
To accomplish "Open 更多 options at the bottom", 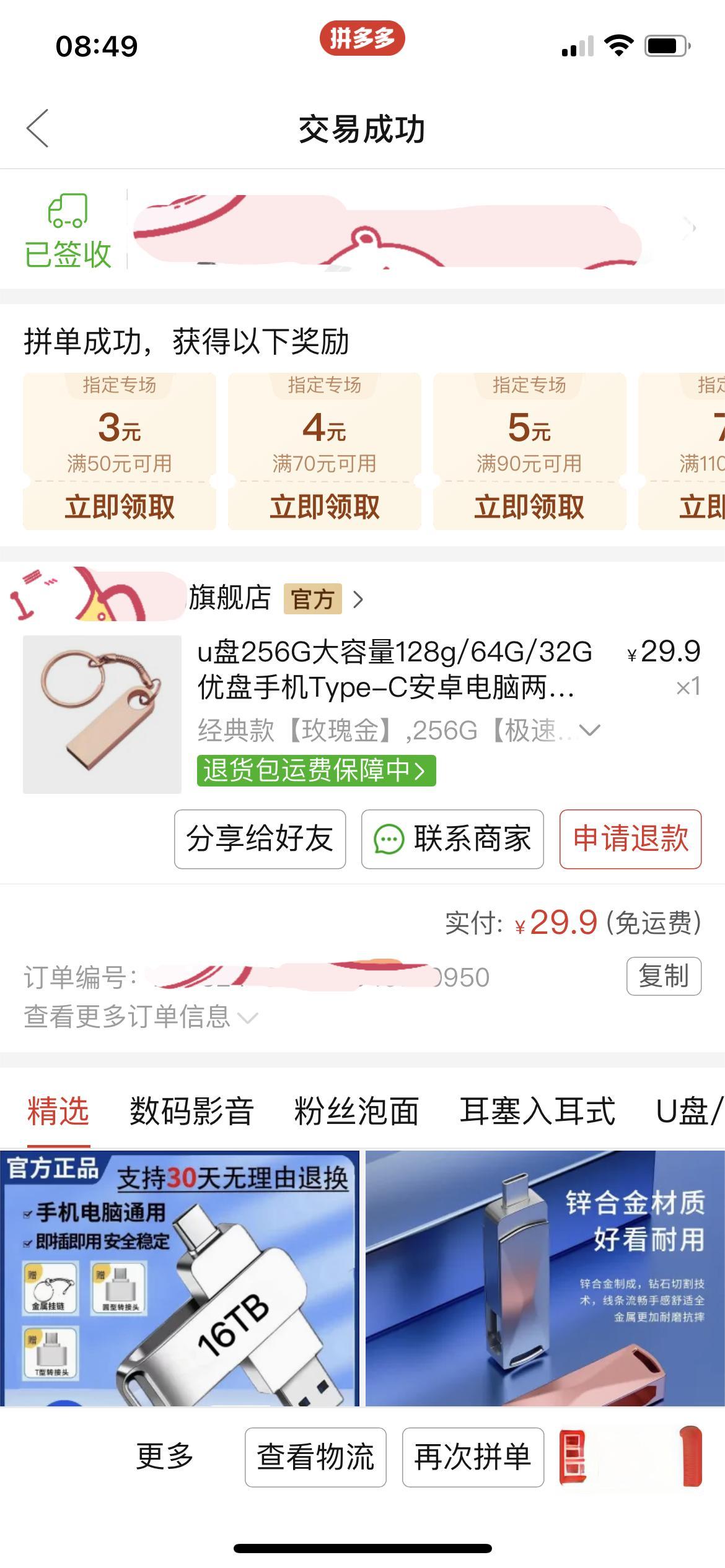I will tap(165, 1457).
